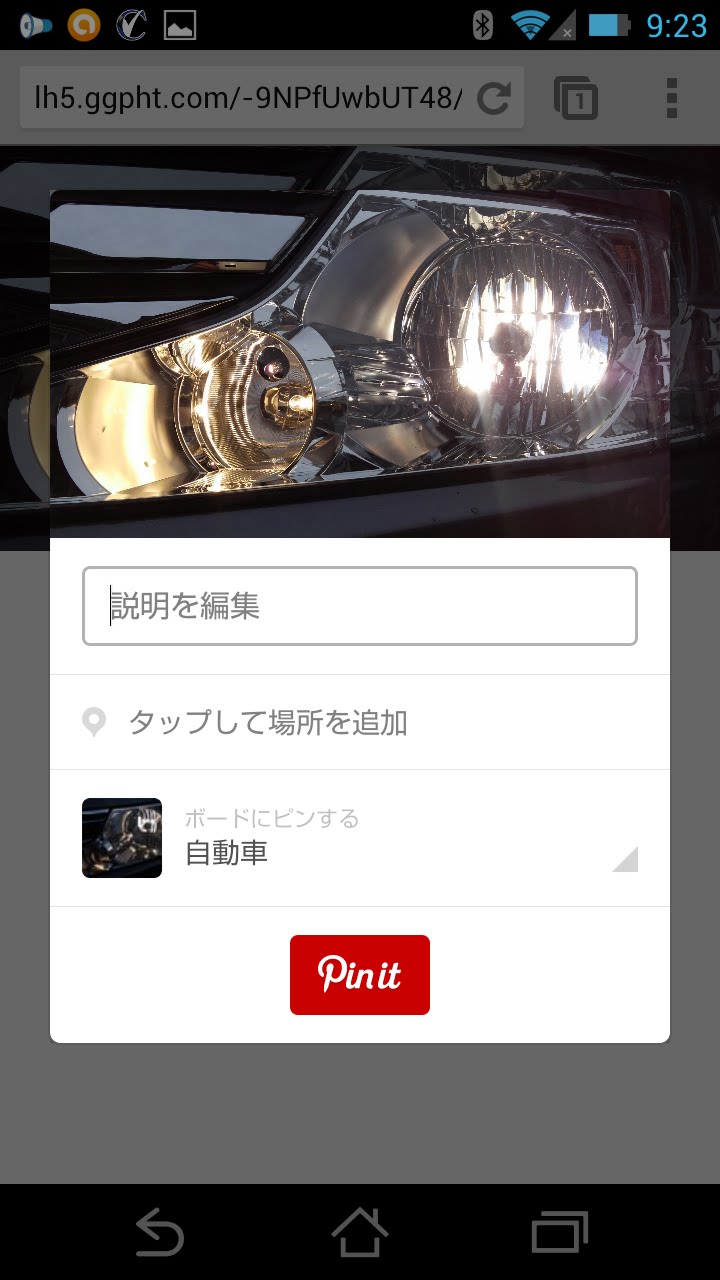Screen dimensions: 720x1280
Task: Open the browser overflow menu
Action: pyautogui.click(x=672, y=98)
